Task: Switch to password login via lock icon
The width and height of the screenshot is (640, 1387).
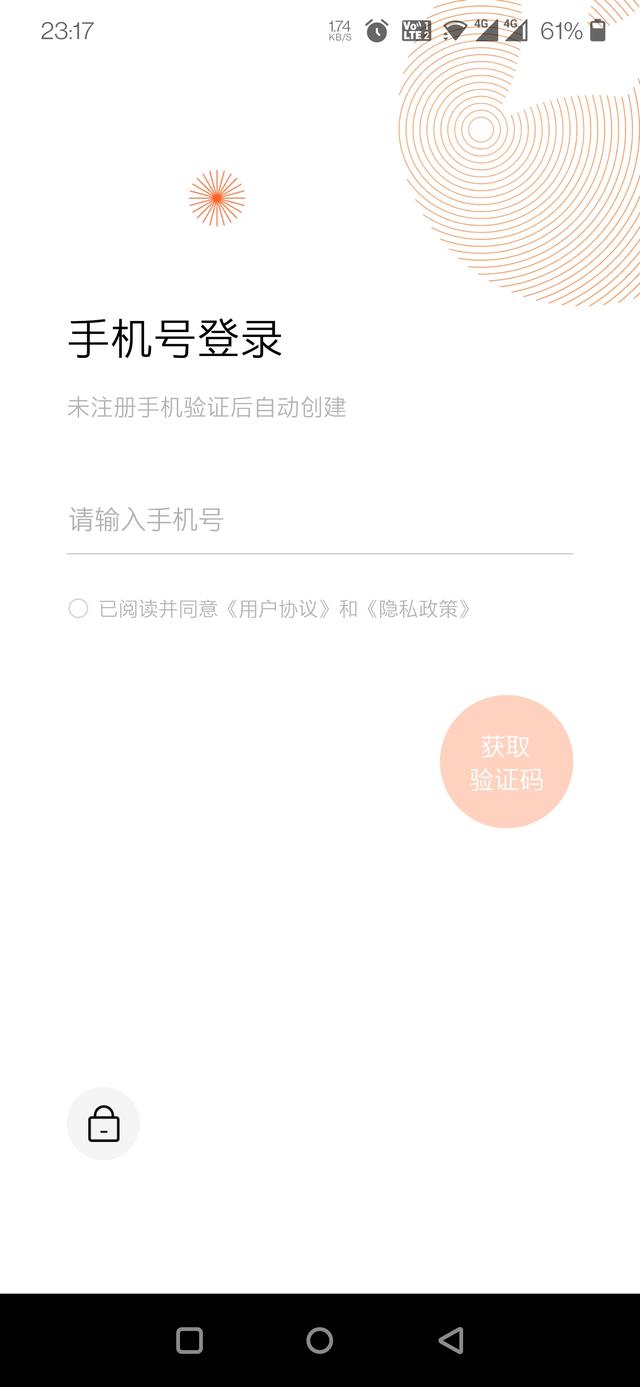Action: (103, 1124)
